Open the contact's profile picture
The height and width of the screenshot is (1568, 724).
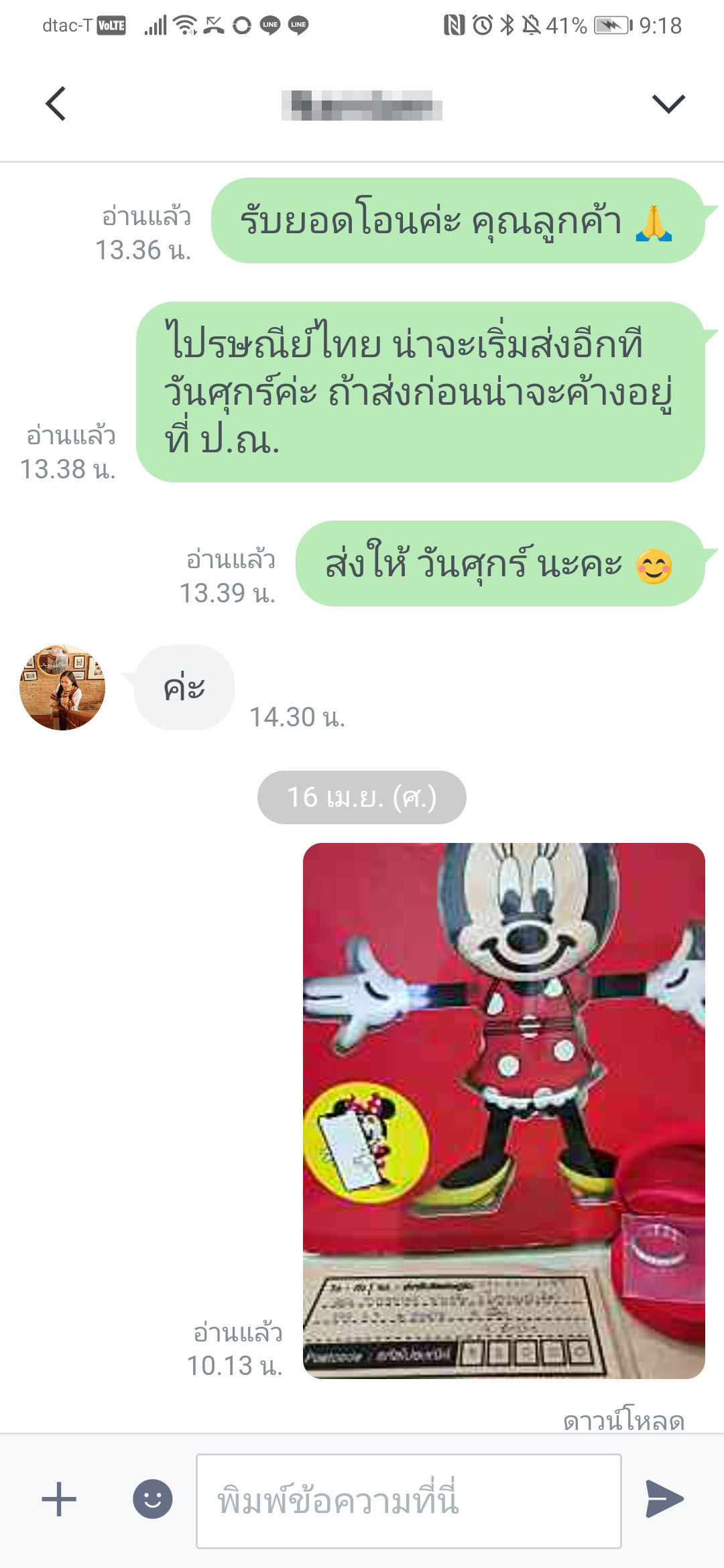tap(62, 688)
